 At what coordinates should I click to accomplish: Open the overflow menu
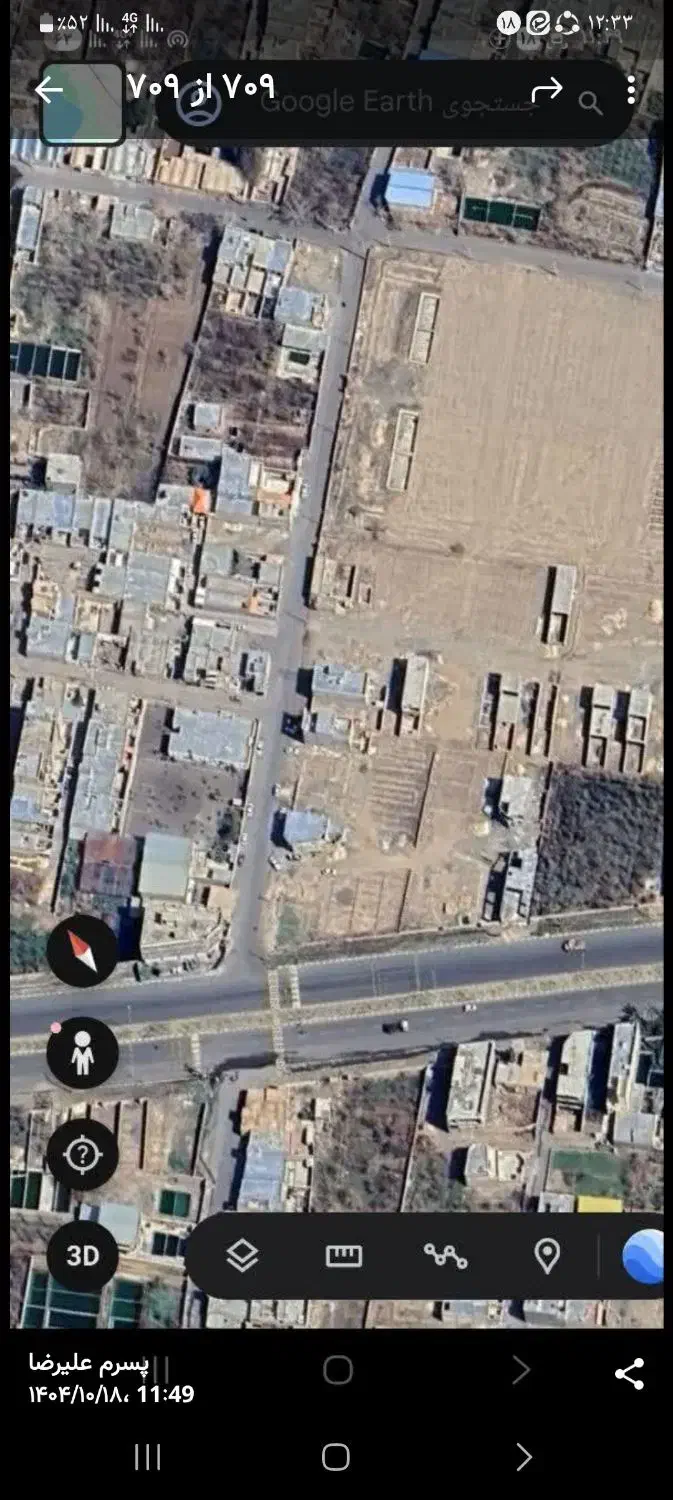point(631,90)
